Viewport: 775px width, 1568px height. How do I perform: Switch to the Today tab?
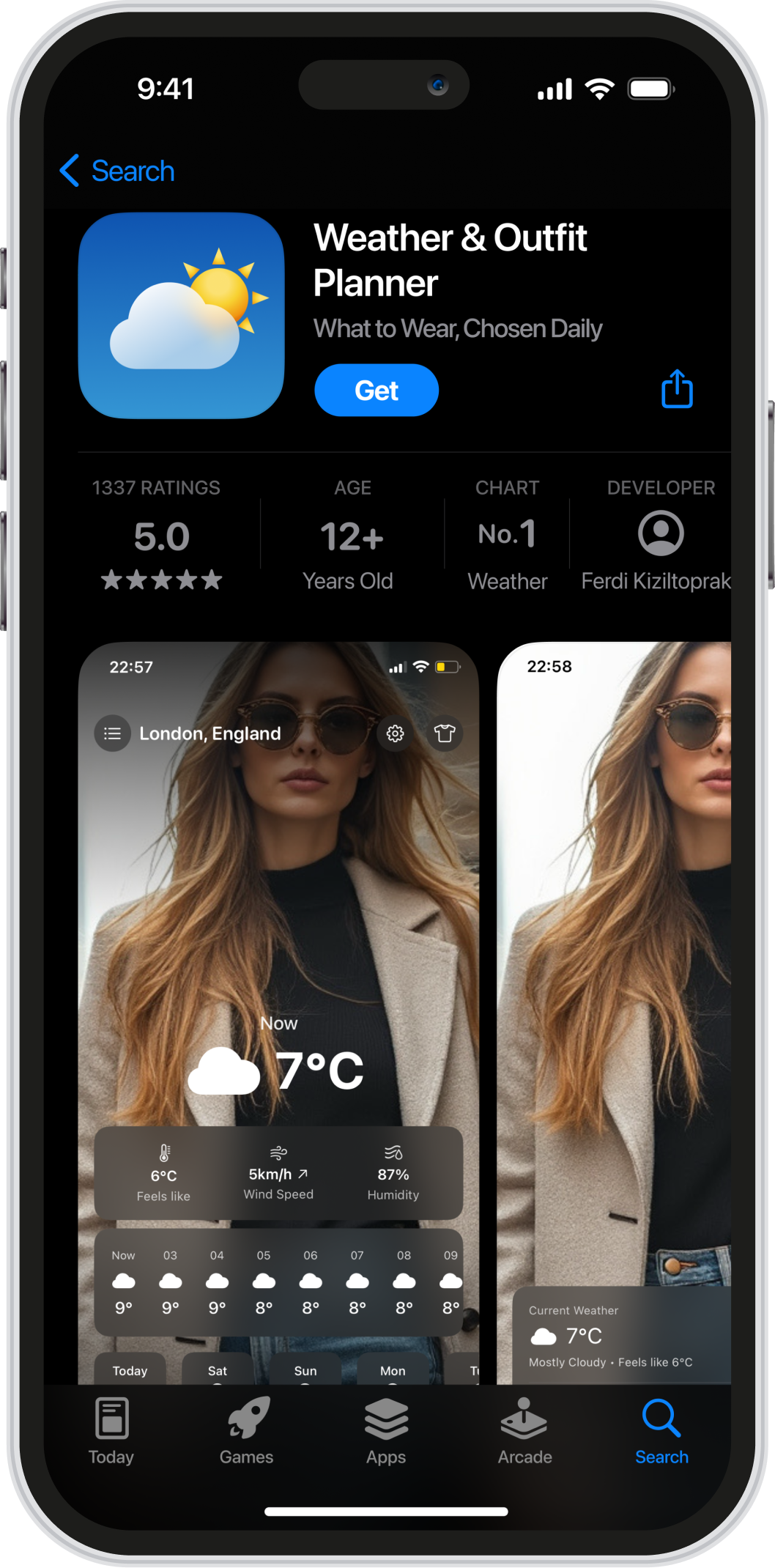[x=111, y=1431]
